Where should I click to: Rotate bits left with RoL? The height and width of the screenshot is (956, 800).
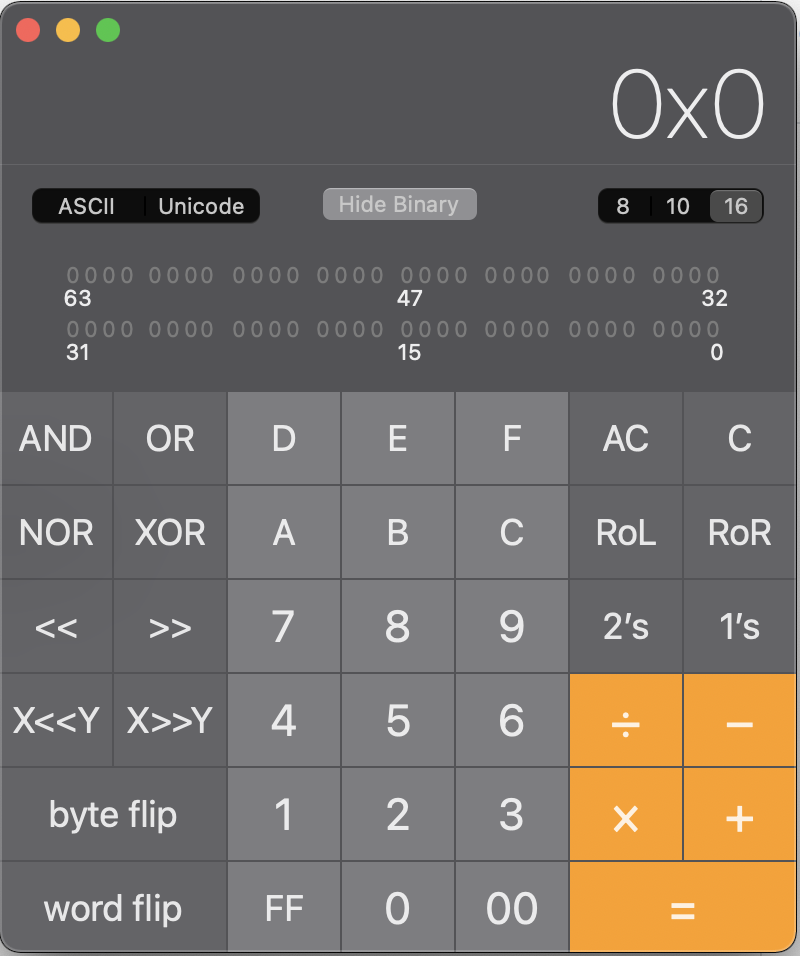tap(626, 533)
